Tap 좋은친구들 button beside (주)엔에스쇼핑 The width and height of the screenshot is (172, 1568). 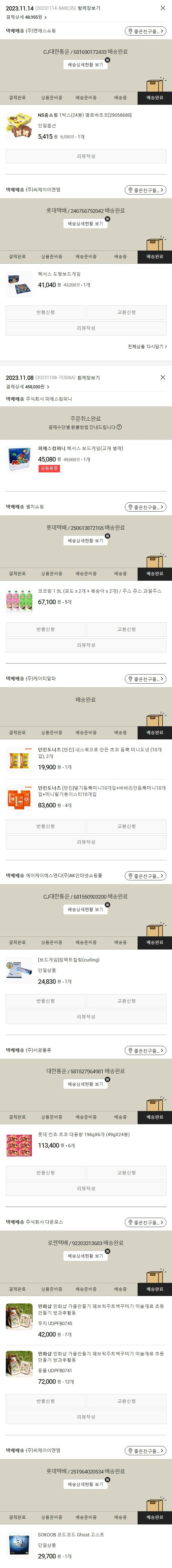click(145, 31)
